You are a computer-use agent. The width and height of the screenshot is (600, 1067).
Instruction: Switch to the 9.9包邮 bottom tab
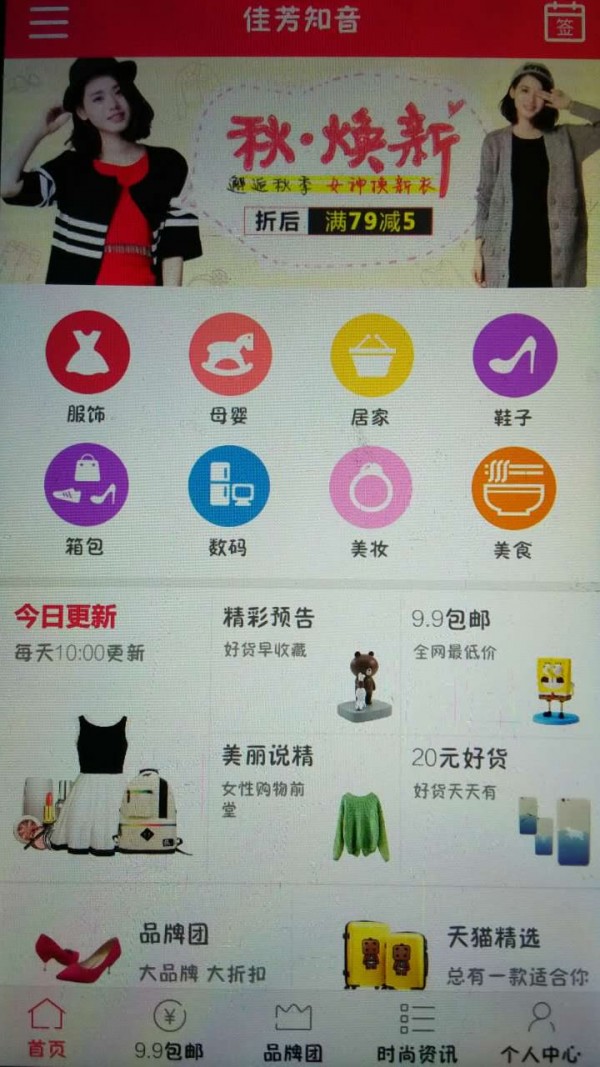169,1030
